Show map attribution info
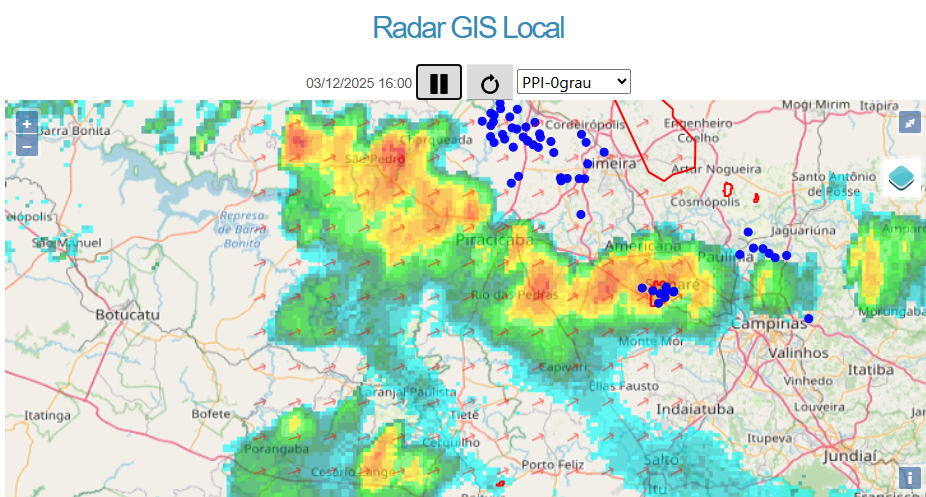 tap(909, 478)
